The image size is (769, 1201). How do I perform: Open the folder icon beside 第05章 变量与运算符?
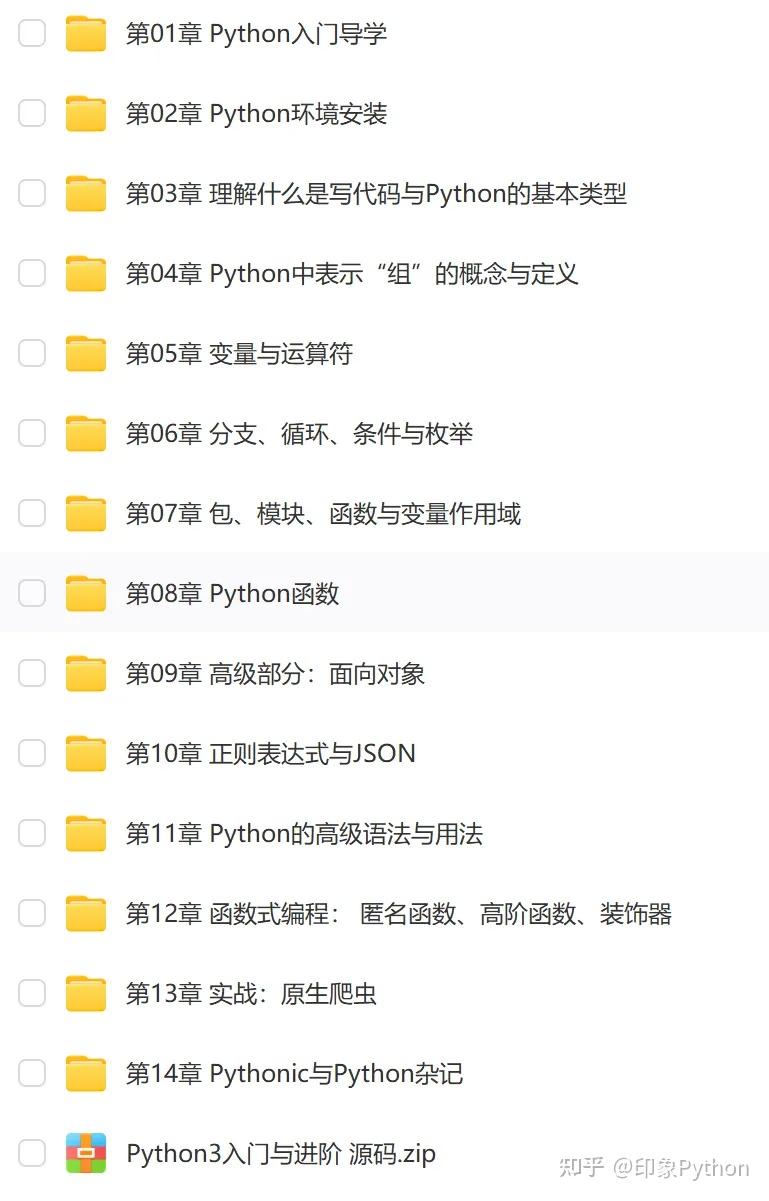[x=85, y=353]
